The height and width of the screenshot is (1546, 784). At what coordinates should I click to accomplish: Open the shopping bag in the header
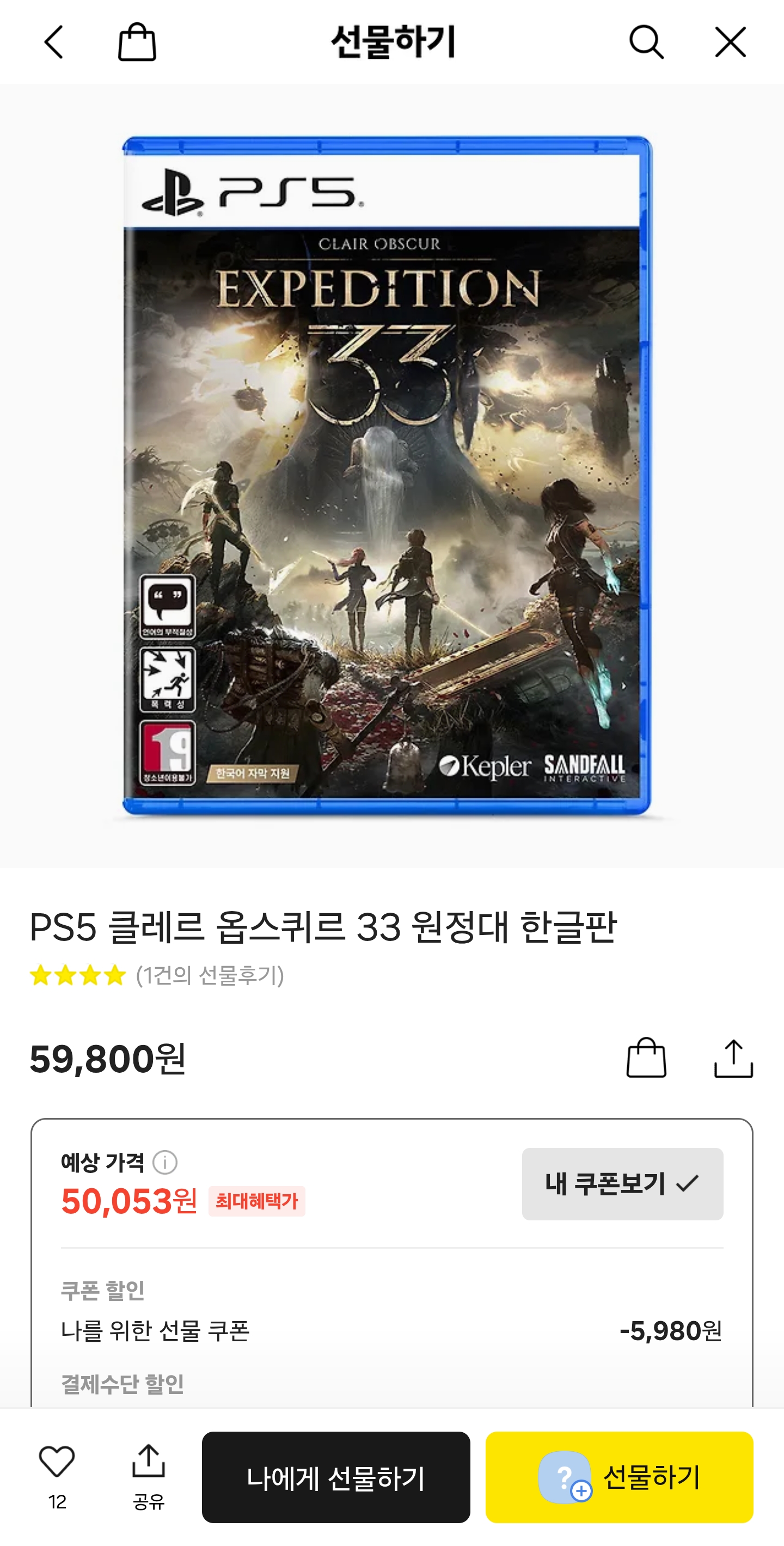[137, 42]
